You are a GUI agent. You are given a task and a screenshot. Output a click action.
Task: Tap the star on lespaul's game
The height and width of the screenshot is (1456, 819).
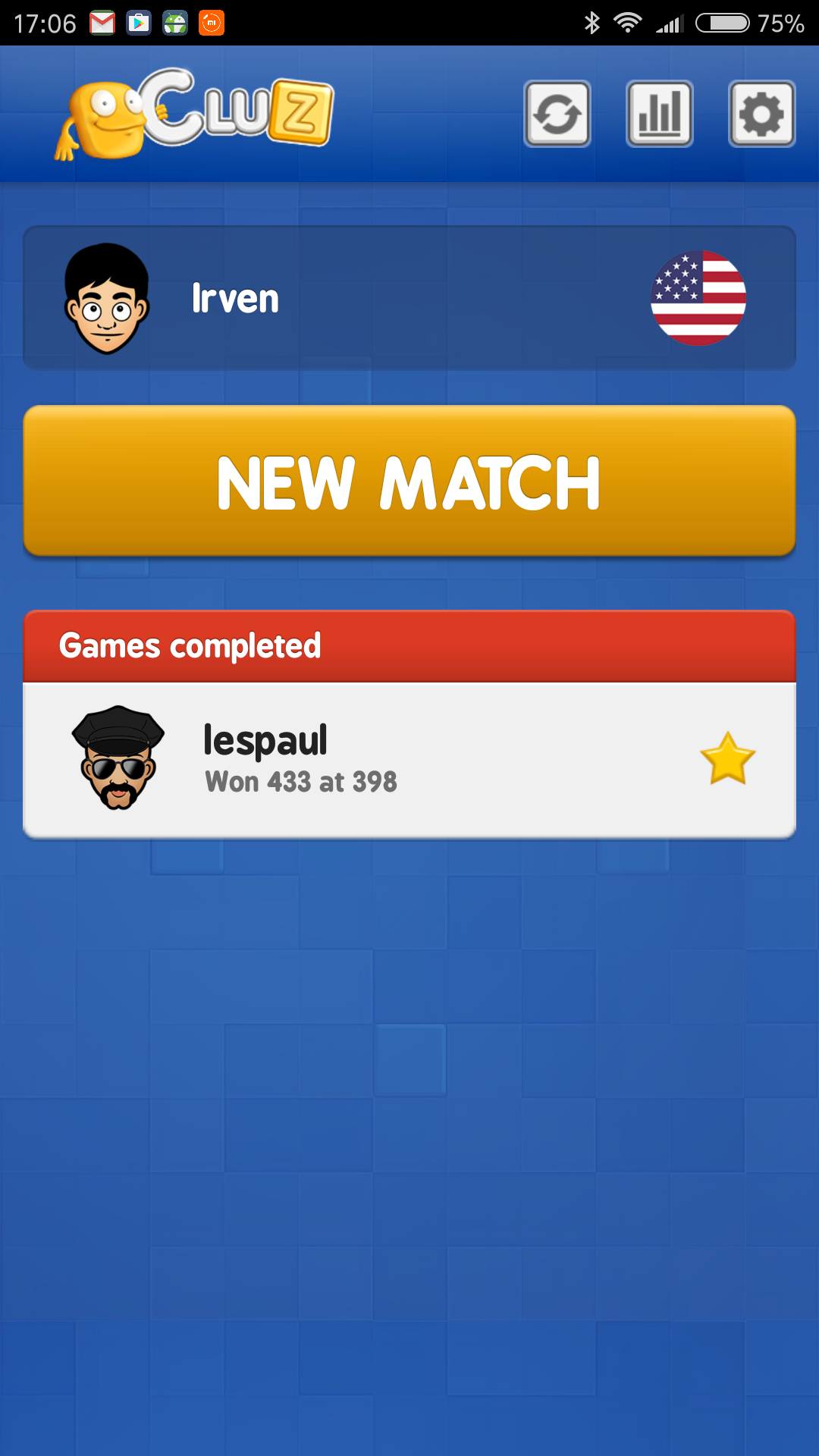pyautogui.click(x=727, y=758)
